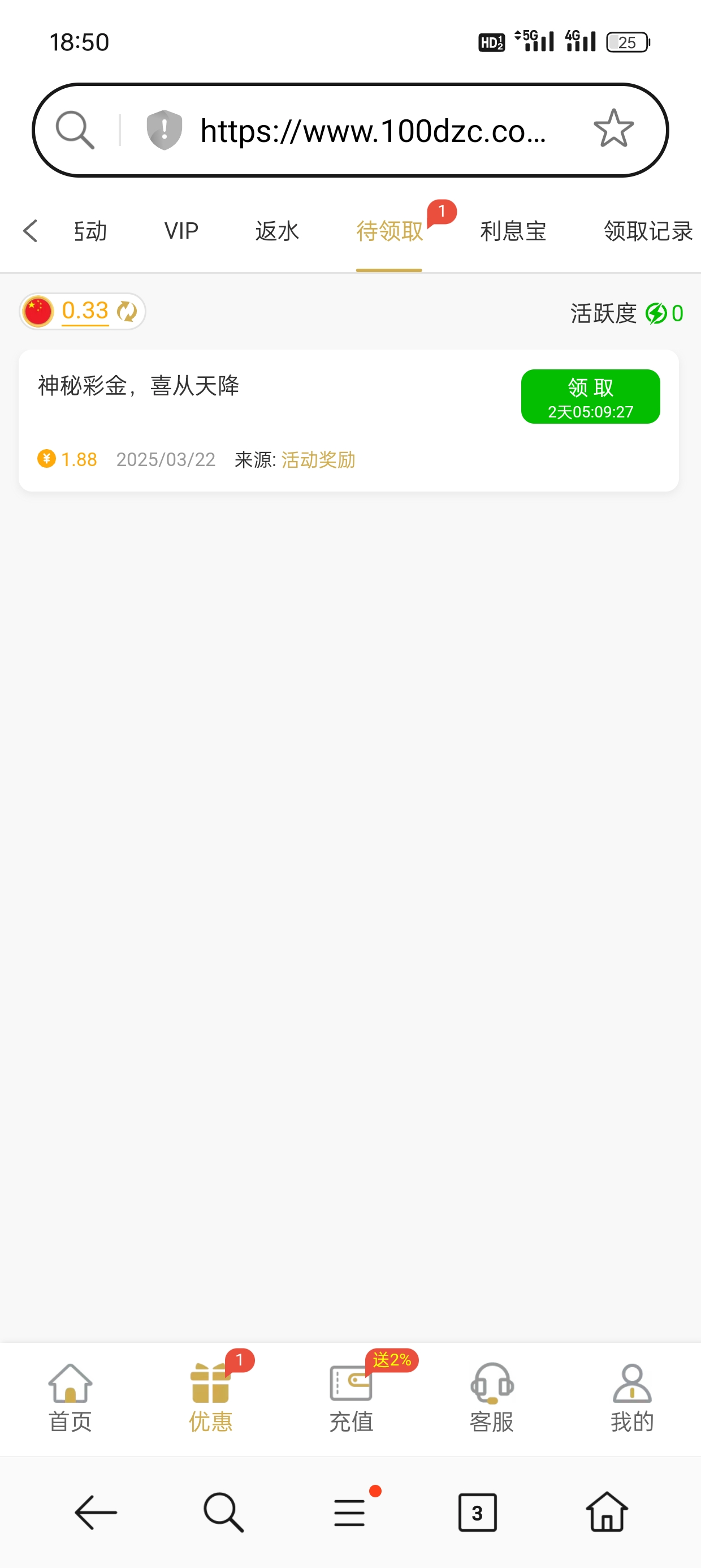Switch to the VIP tab

click(x=181, y=231)
